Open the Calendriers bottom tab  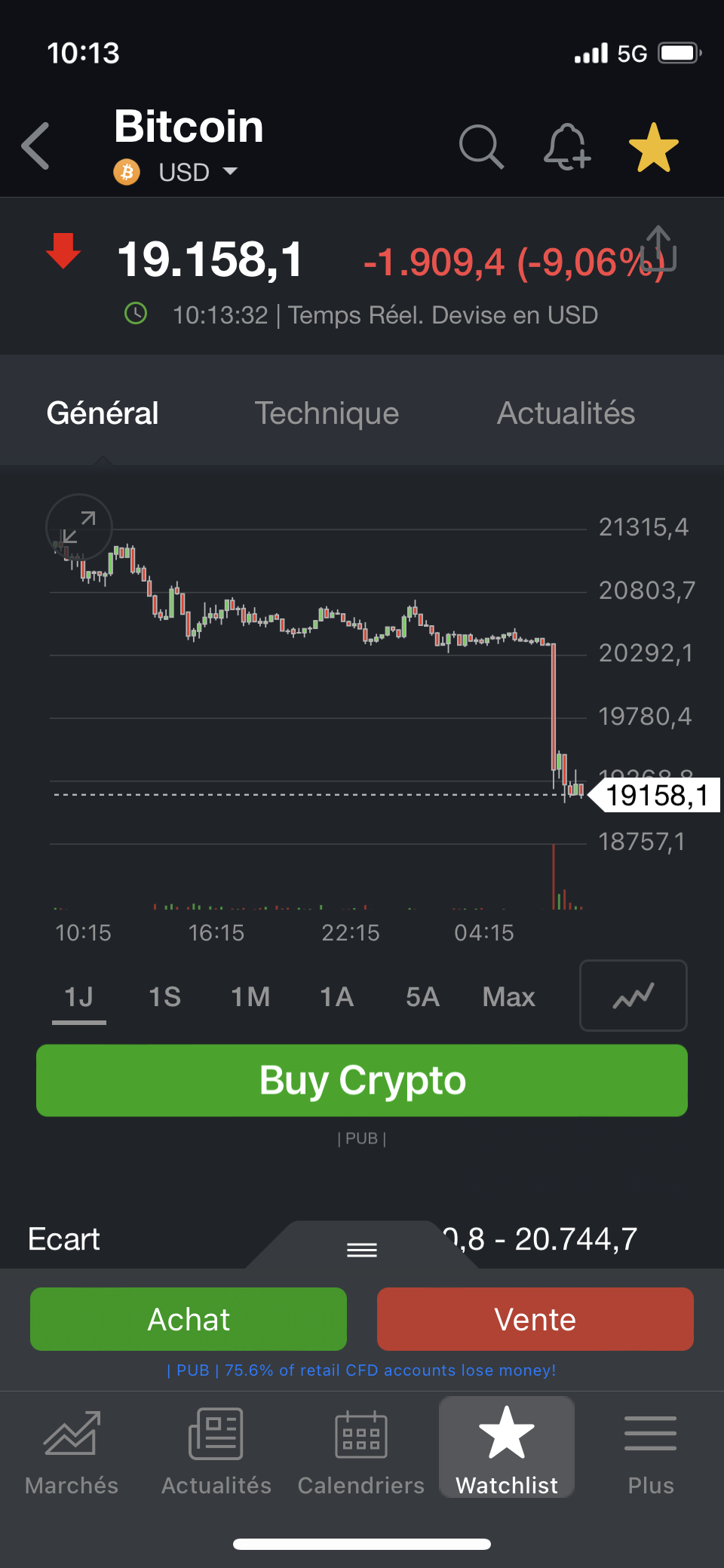coord(361,1452)
